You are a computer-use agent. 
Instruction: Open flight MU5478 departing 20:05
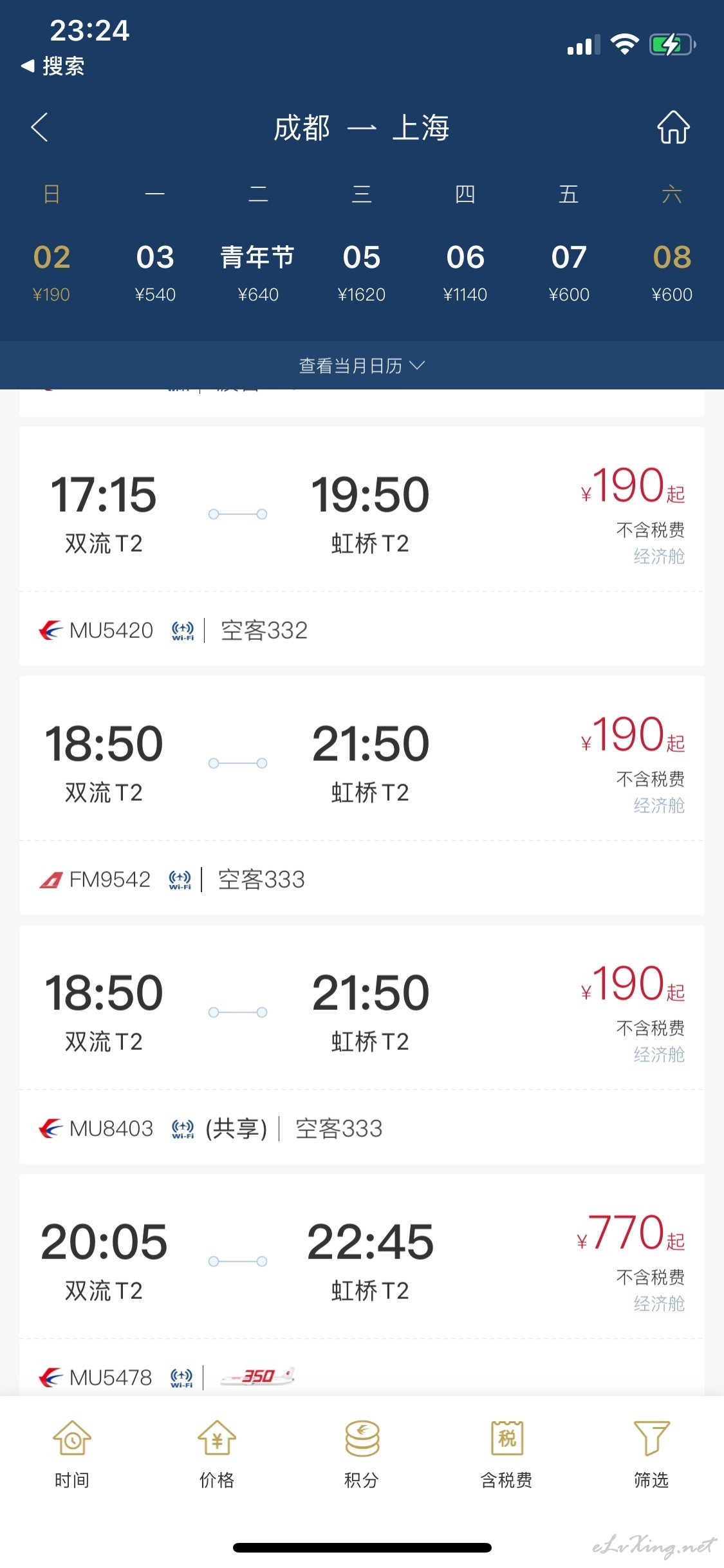pyautogui.click(x=362, y=1285)
